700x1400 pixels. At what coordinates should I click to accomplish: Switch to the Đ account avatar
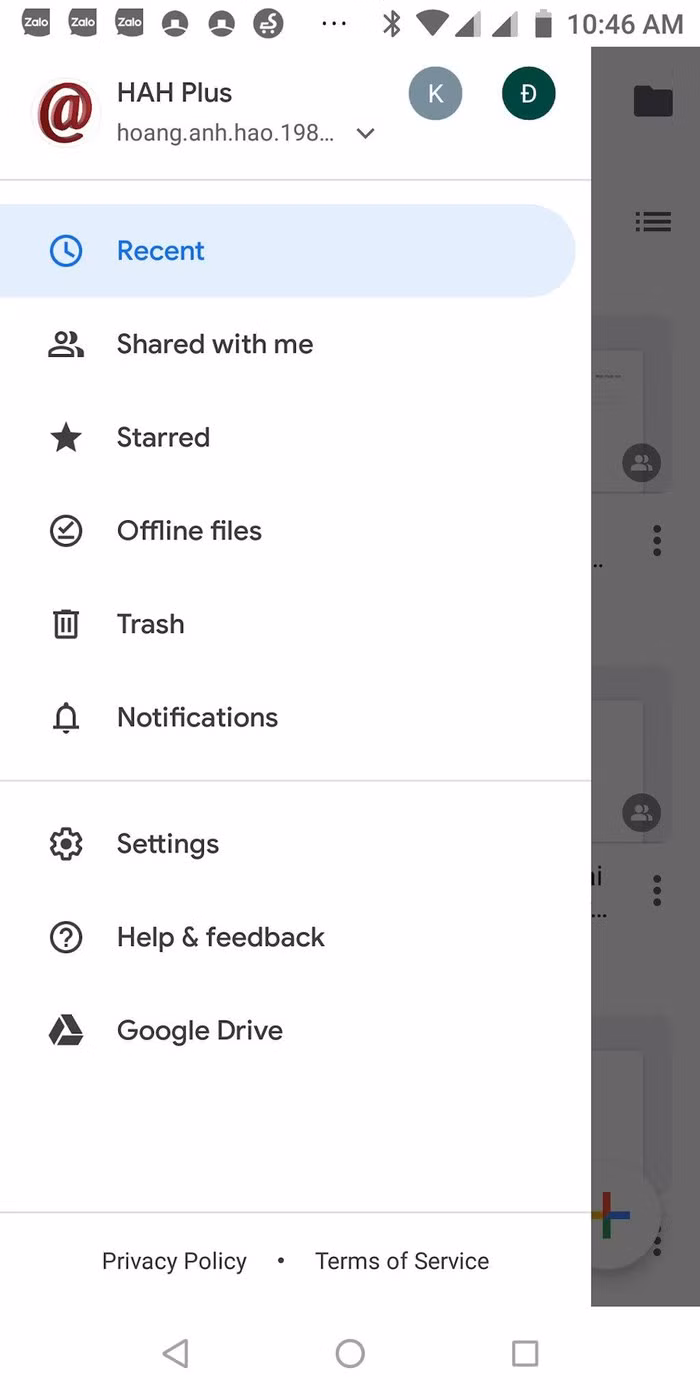point(528,94)
